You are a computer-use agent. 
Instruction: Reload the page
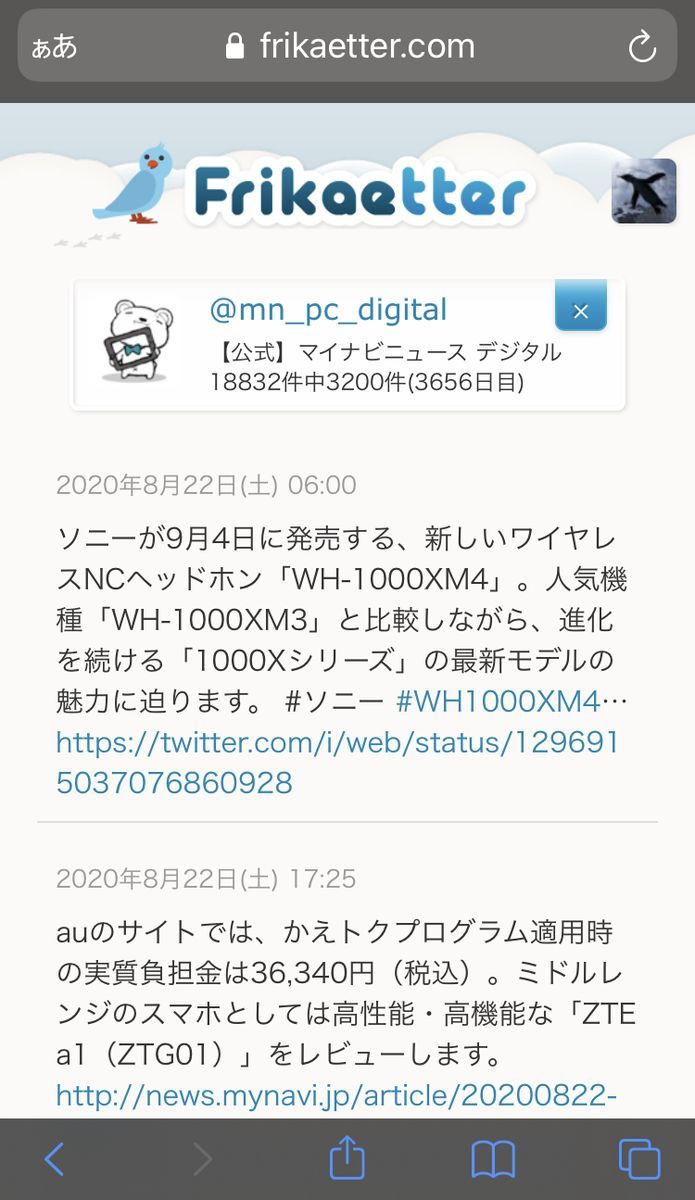click(641, 46)
